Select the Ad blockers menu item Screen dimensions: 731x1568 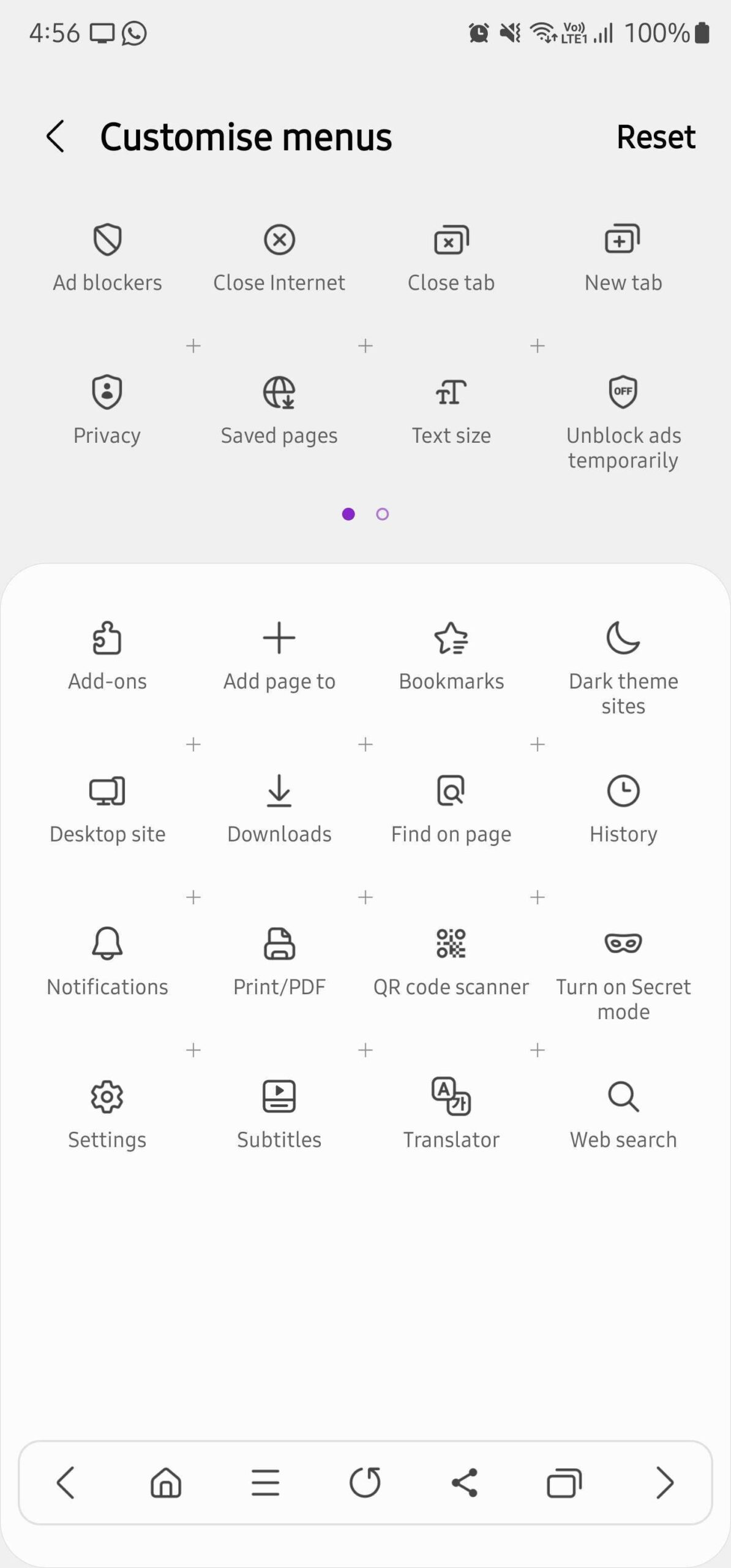[107, 256]
